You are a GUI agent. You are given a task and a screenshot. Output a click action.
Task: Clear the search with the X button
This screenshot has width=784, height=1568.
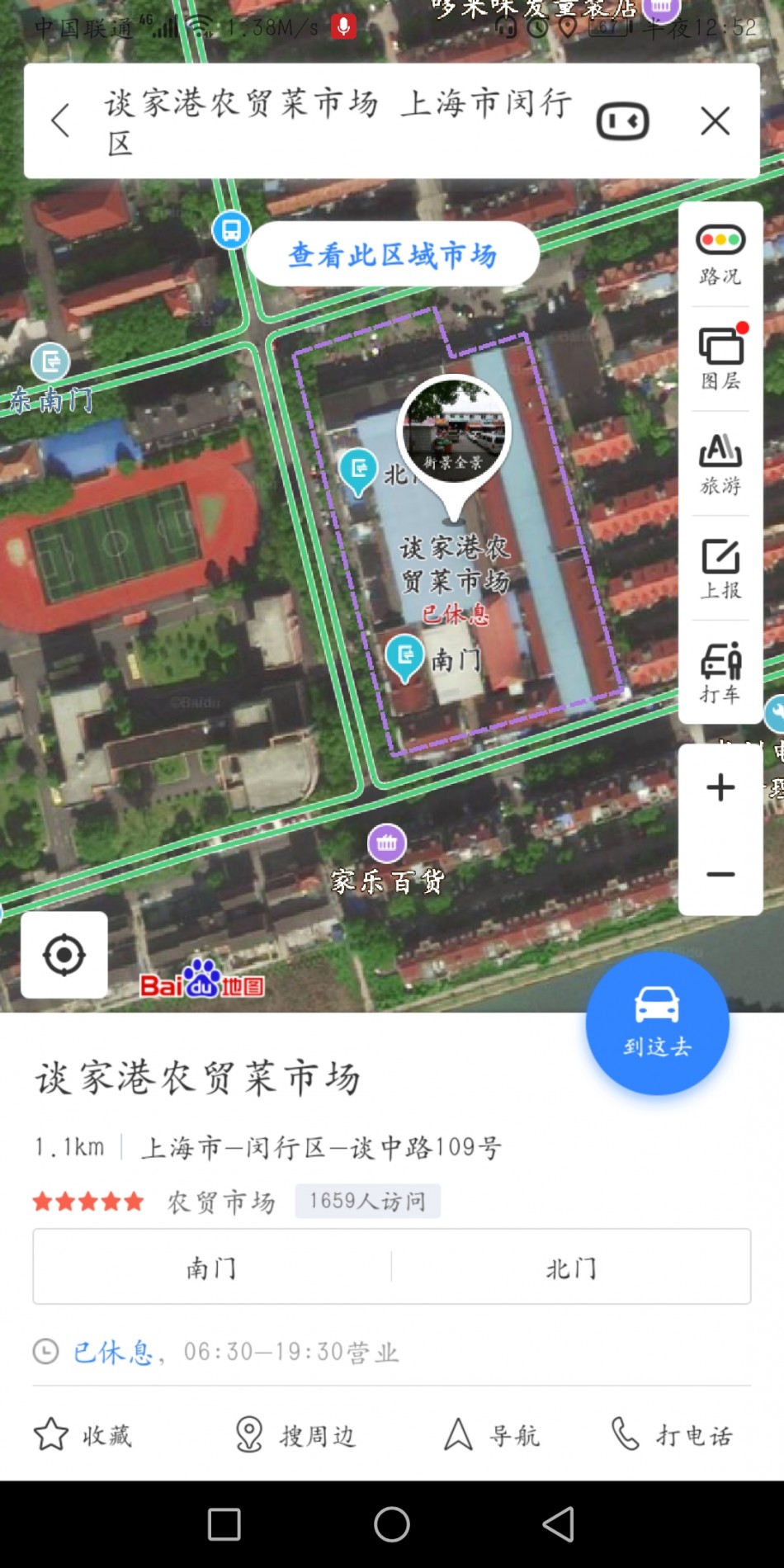715,121
